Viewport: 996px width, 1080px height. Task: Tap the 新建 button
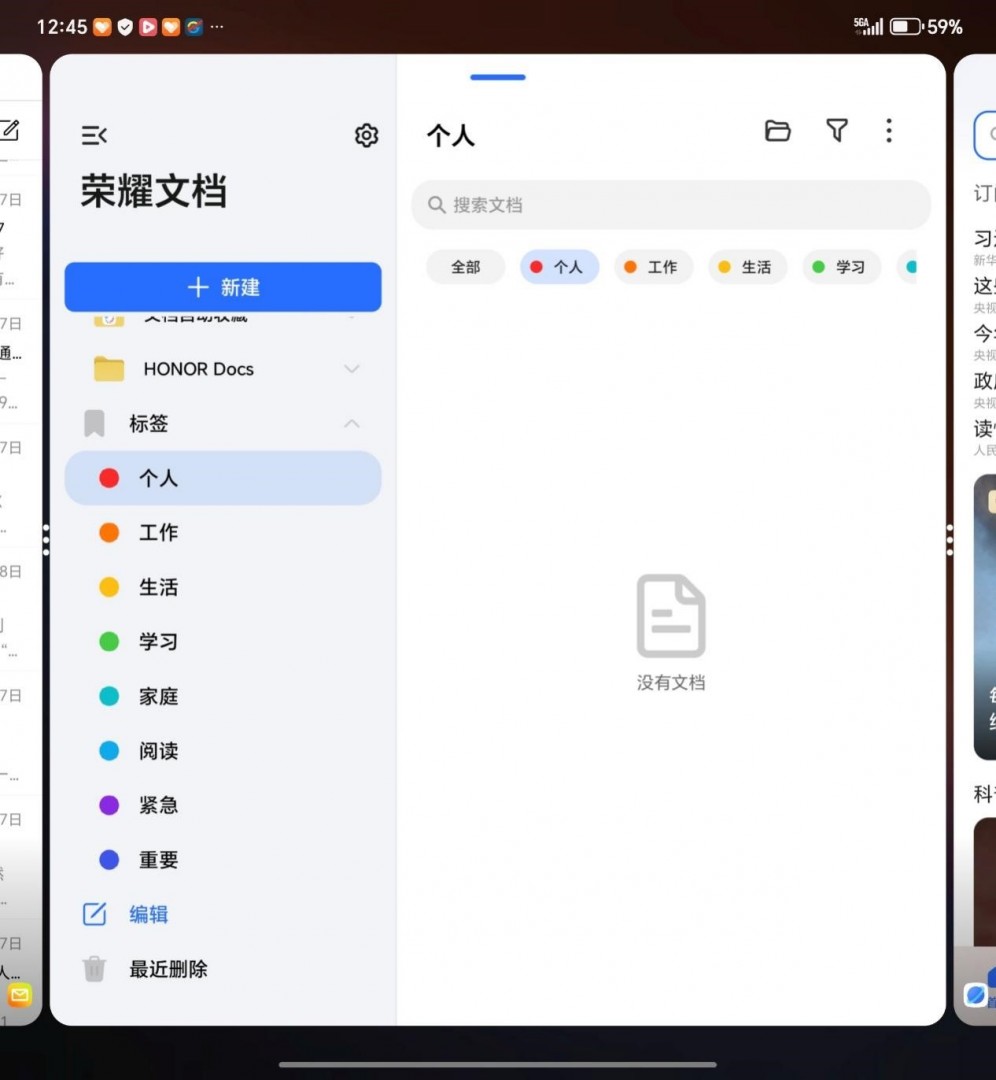pos(223,287)
